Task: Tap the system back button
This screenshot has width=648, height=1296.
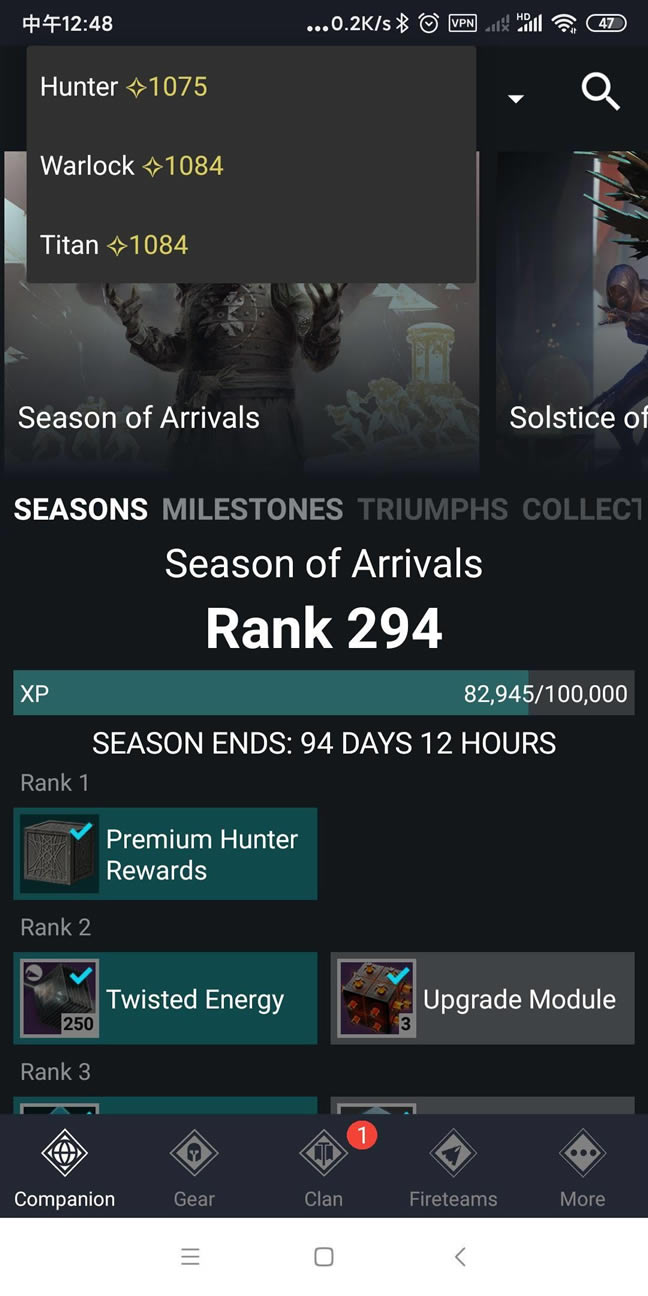Action: click(460, 1257)
